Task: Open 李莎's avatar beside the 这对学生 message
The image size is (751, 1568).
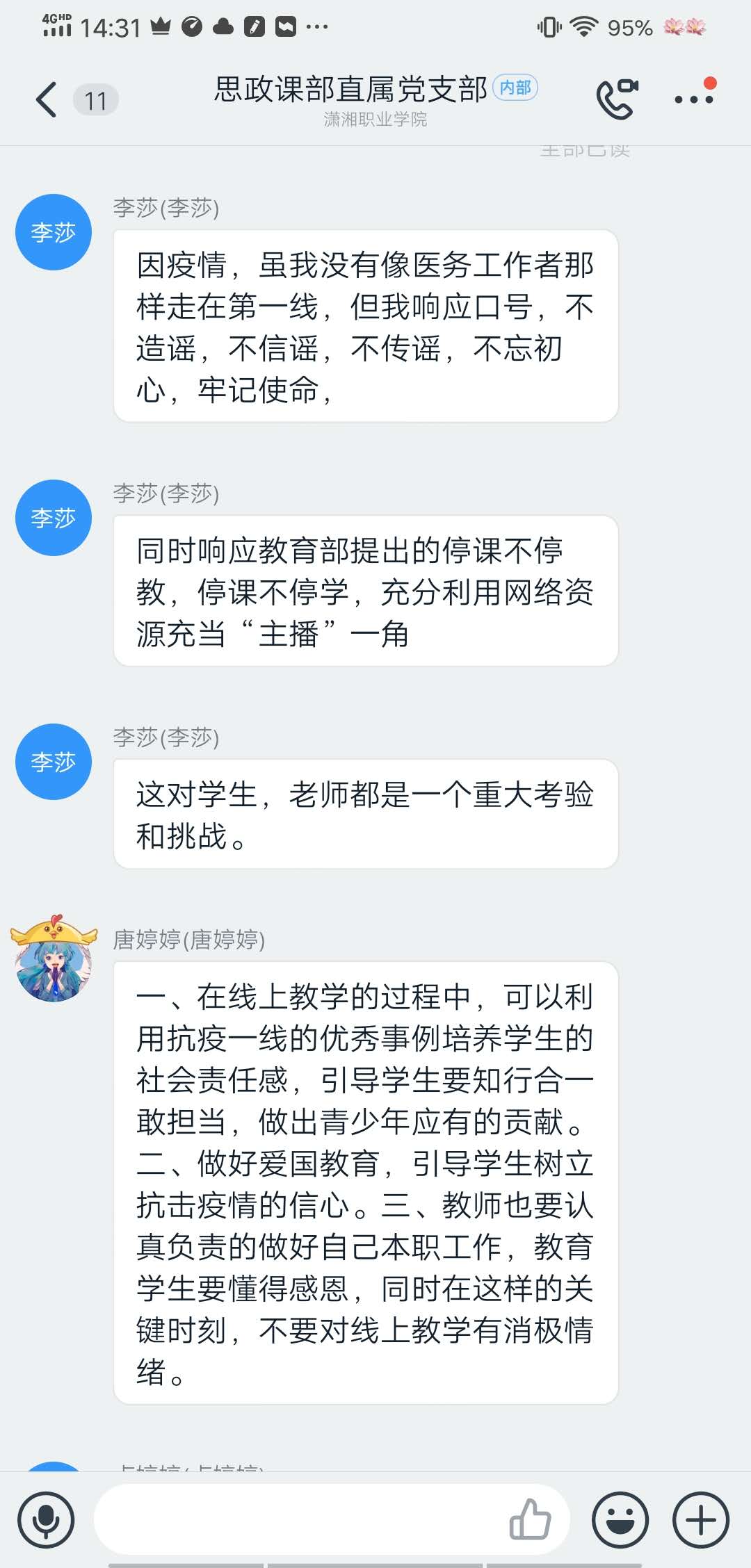Action: coord(54,762)
